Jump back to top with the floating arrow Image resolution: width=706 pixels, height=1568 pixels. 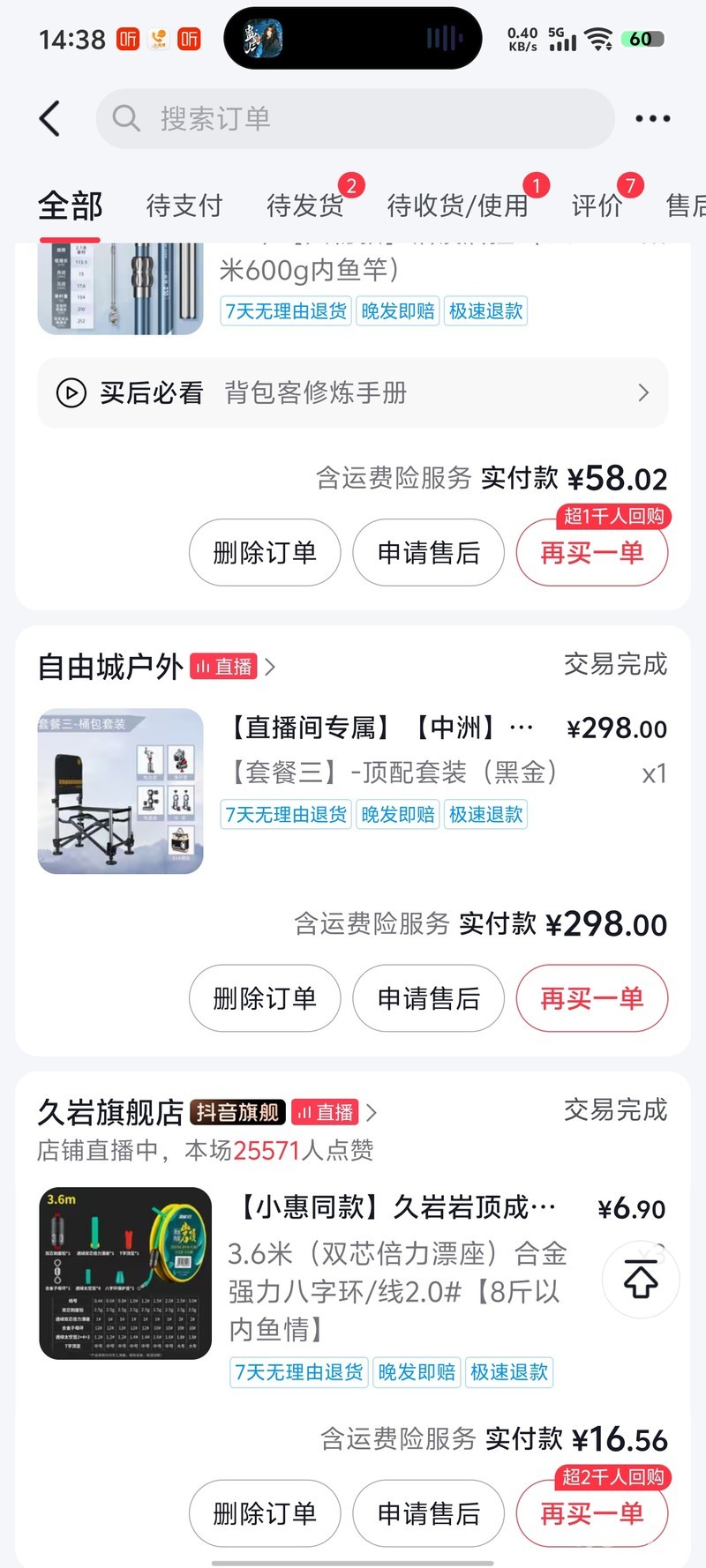click(x=641, y=1280)
